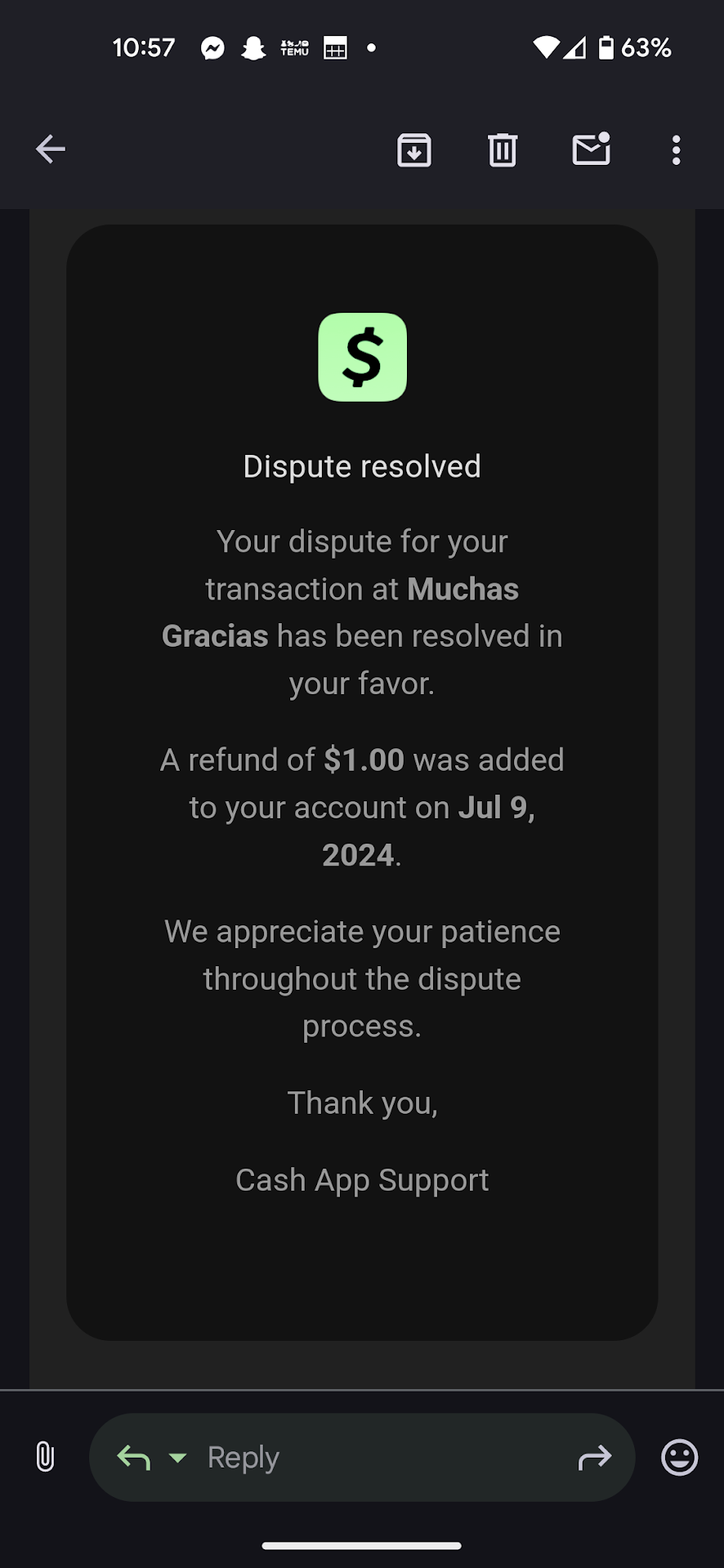The width and height of the screenshot is (724, 1568).
Task: Forward this email
Action: click(594, 1457)
